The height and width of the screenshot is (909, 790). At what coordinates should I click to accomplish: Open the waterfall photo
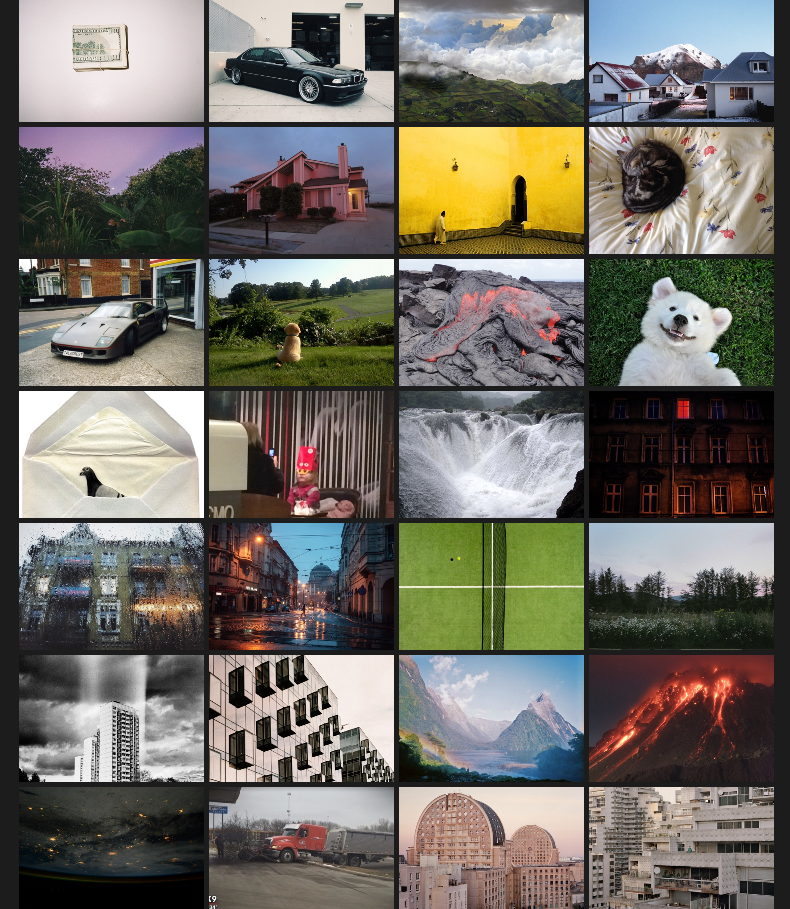tap(491, 454)
